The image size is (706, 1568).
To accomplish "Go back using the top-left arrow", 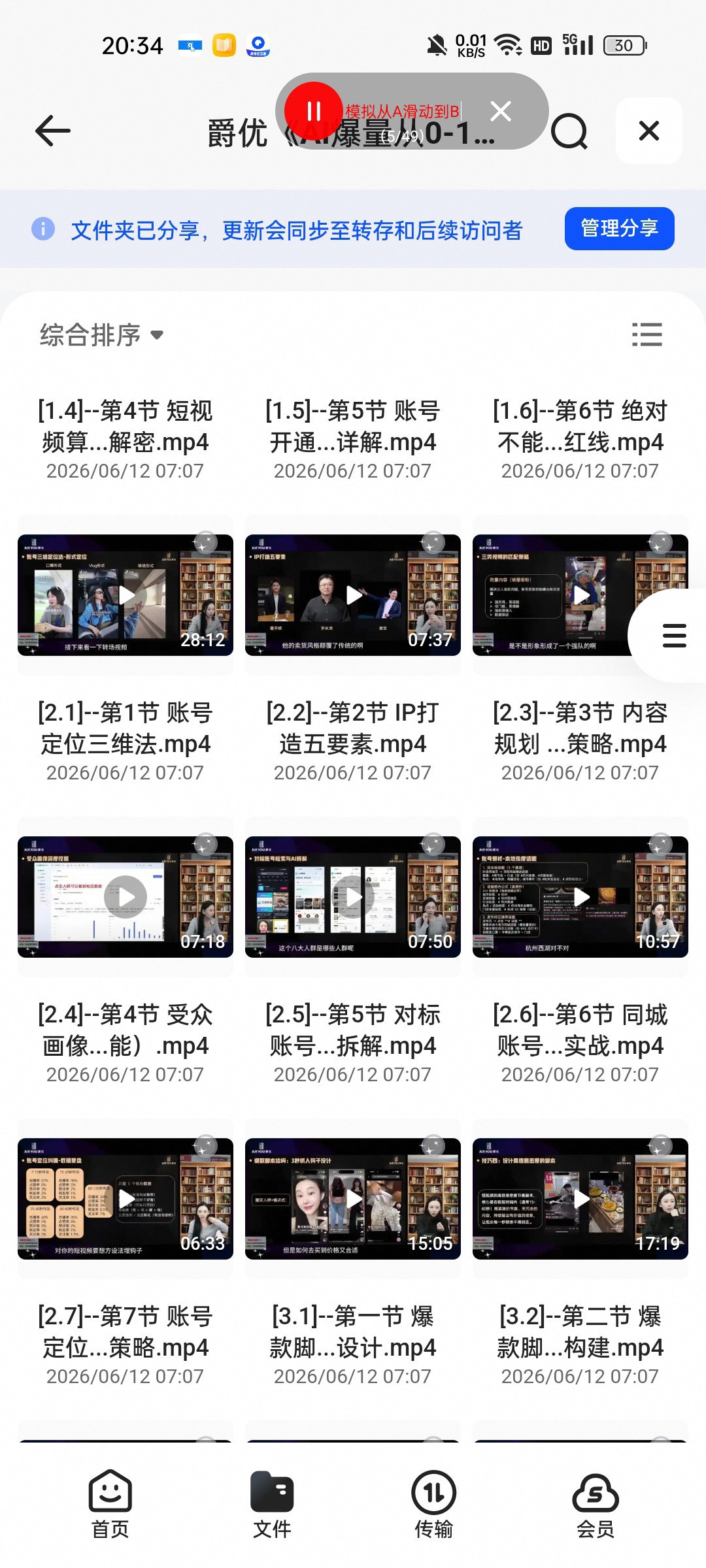I will coord(53,131).
